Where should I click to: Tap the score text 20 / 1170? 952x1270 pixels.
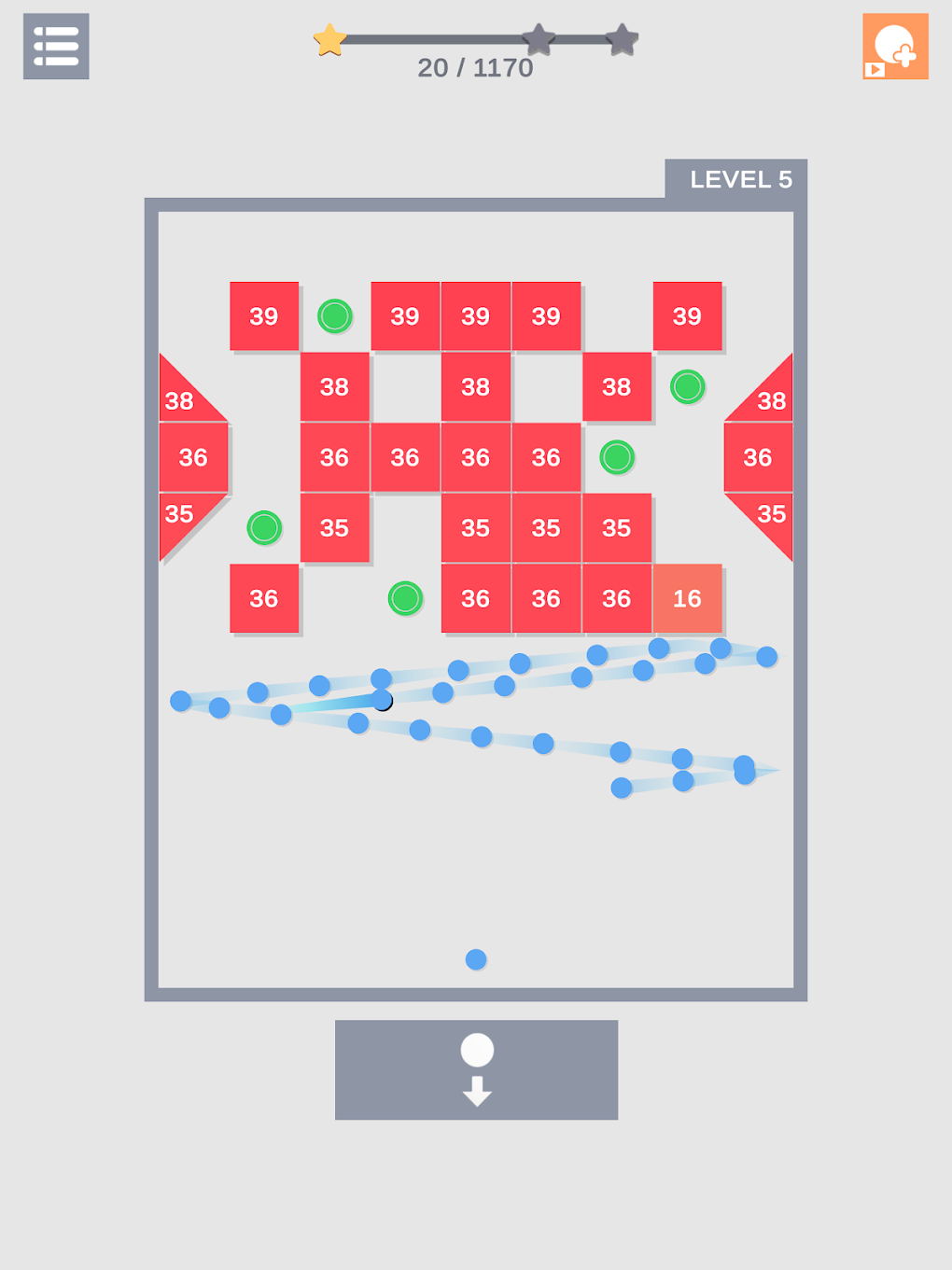tap(477, 67)
